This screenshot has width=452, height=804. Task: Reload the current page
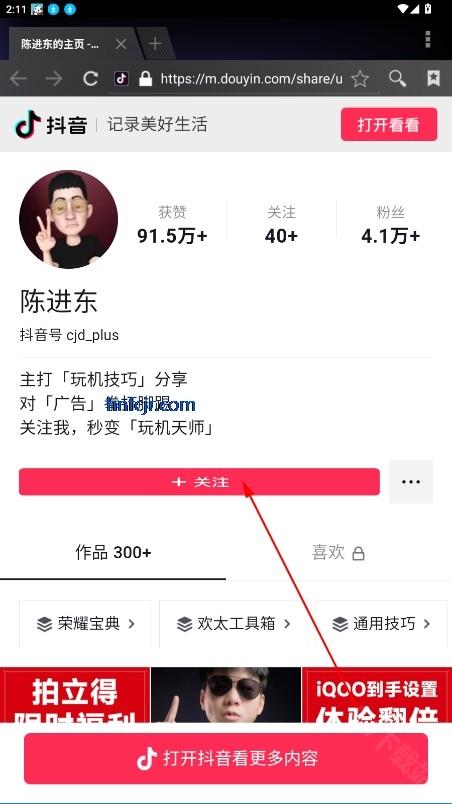pyautogui.click(x=91, y=78)
